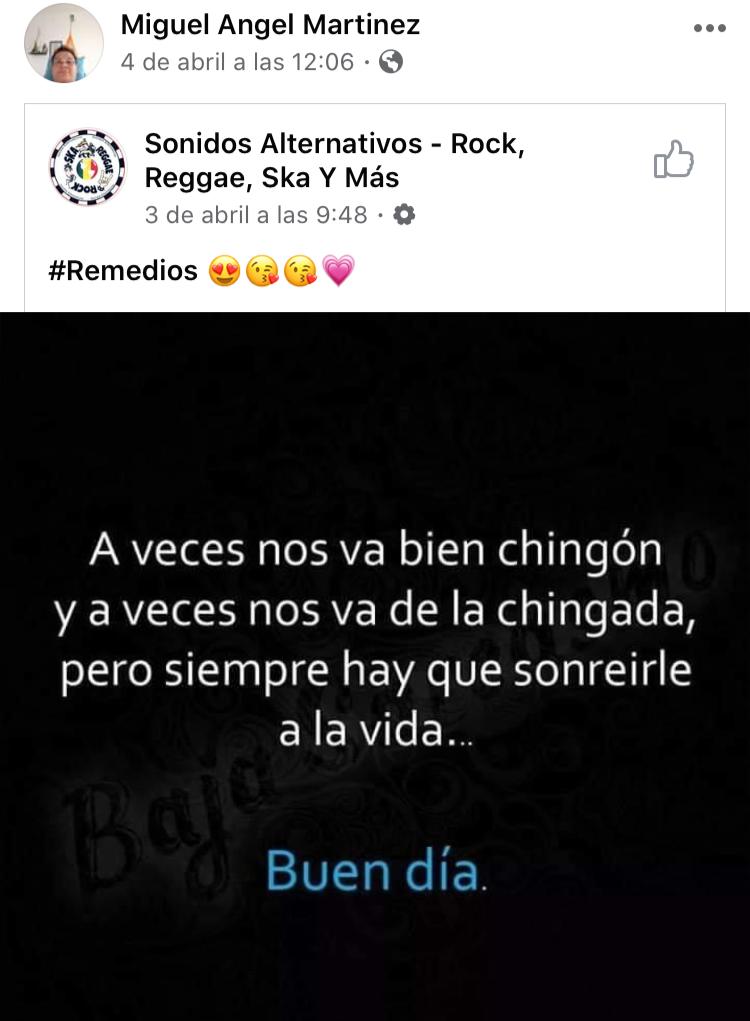
Task: Open Miguel Angel Martinez's profile name
Action: click(x=270, y=25)
